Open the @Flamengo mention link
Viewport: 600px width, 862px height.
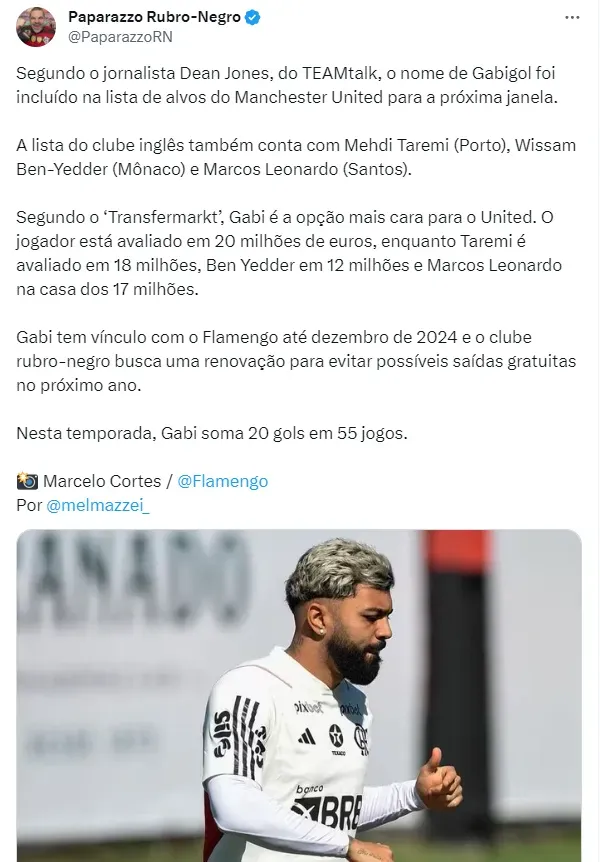pyautogui.click(x=222, y=481)
